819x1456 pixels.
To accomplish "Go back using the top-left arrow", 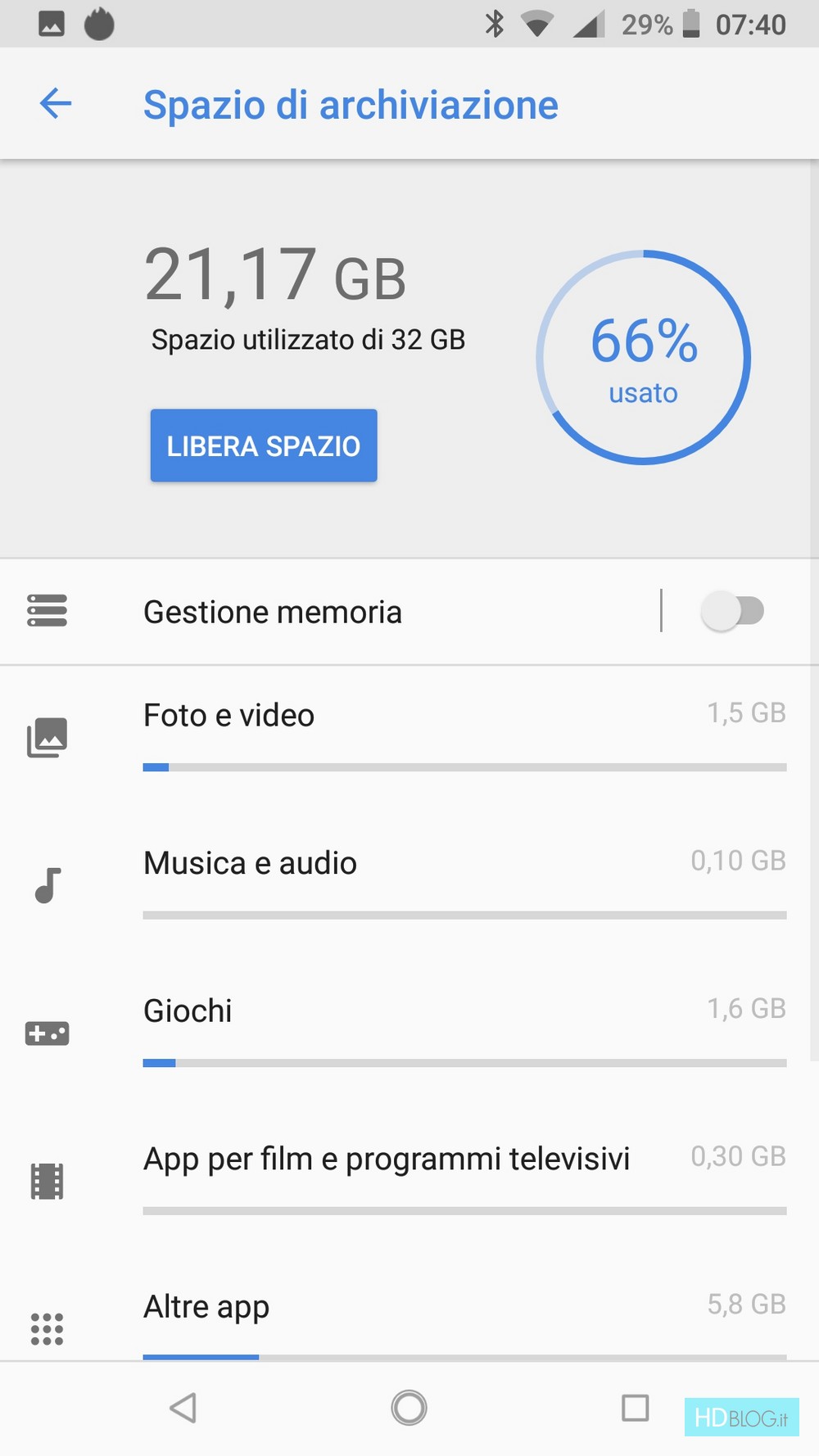I will point(56,103).
